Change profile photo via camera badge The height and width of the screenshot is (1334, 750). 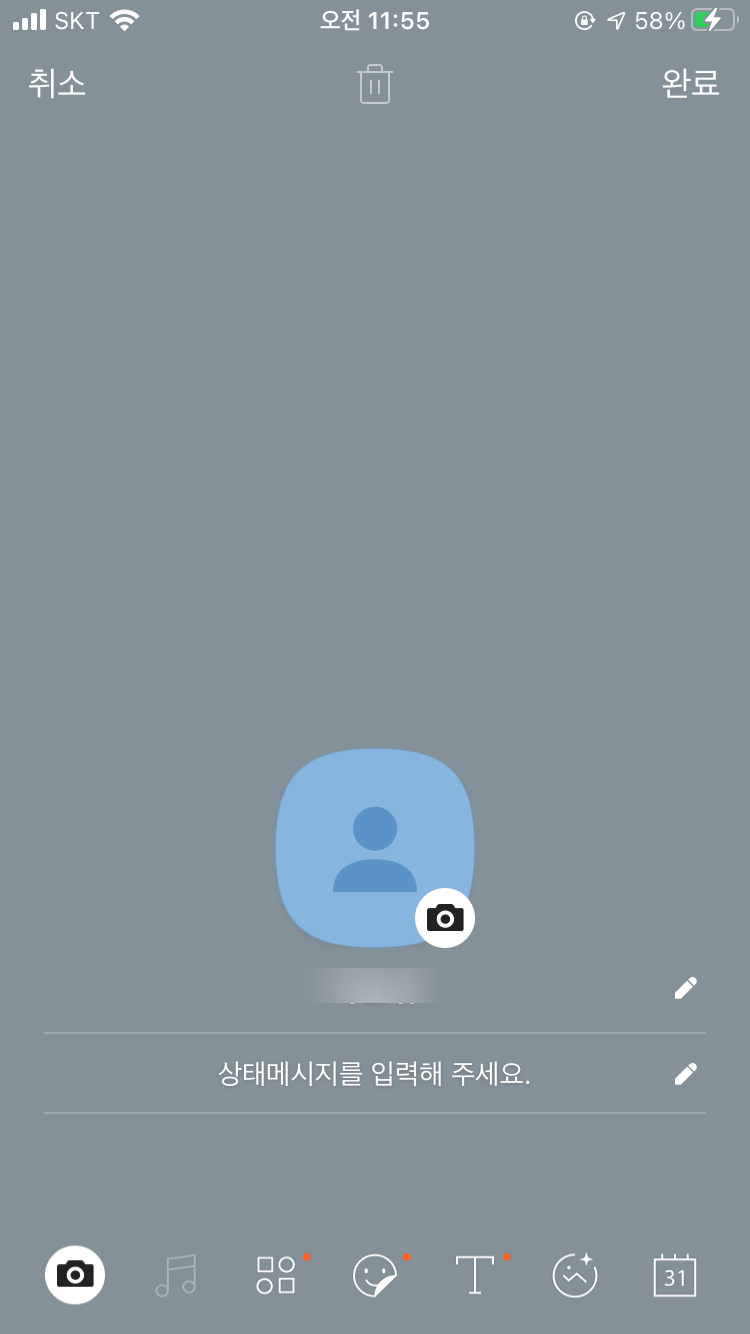(445, 917)
